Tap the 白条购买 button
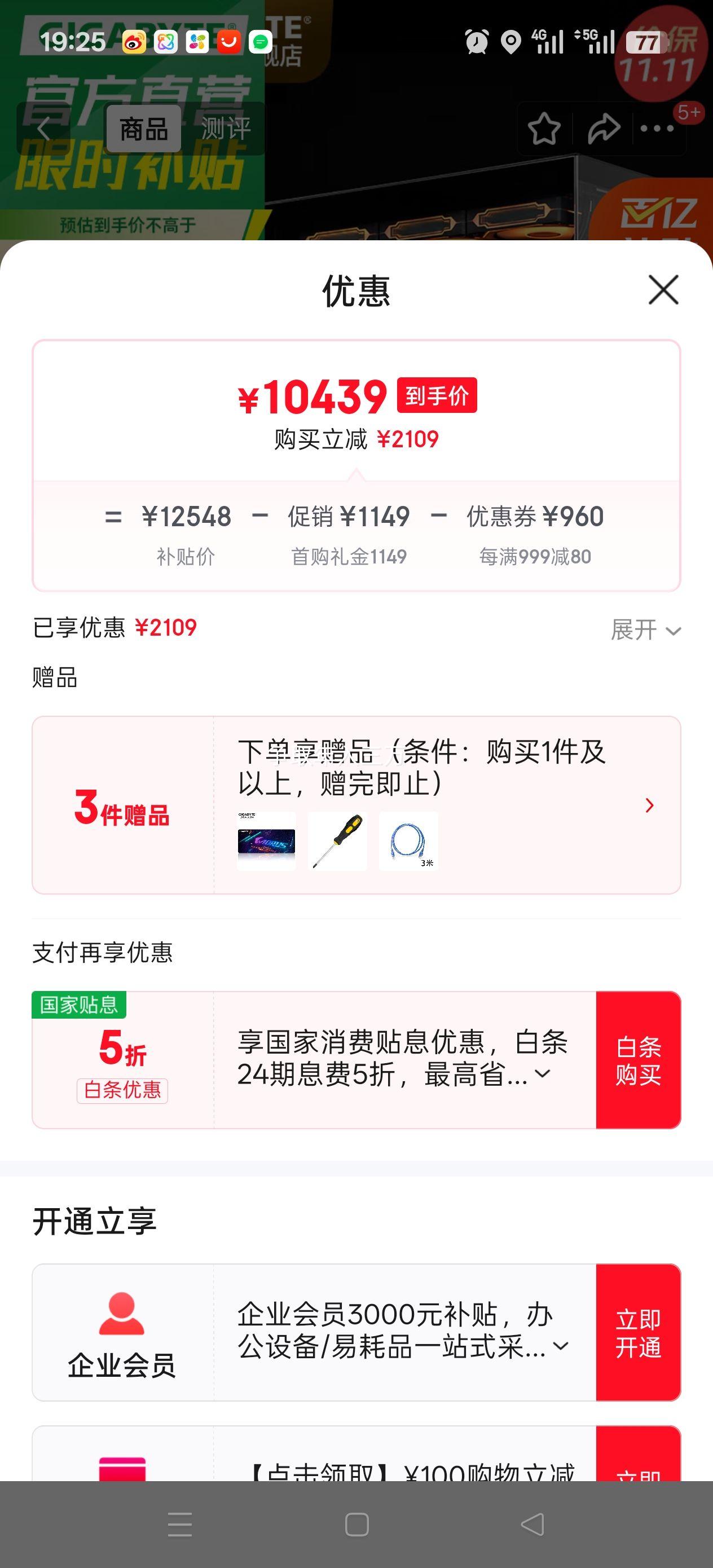The image size is (713, 1568). tap(638, 1060)
